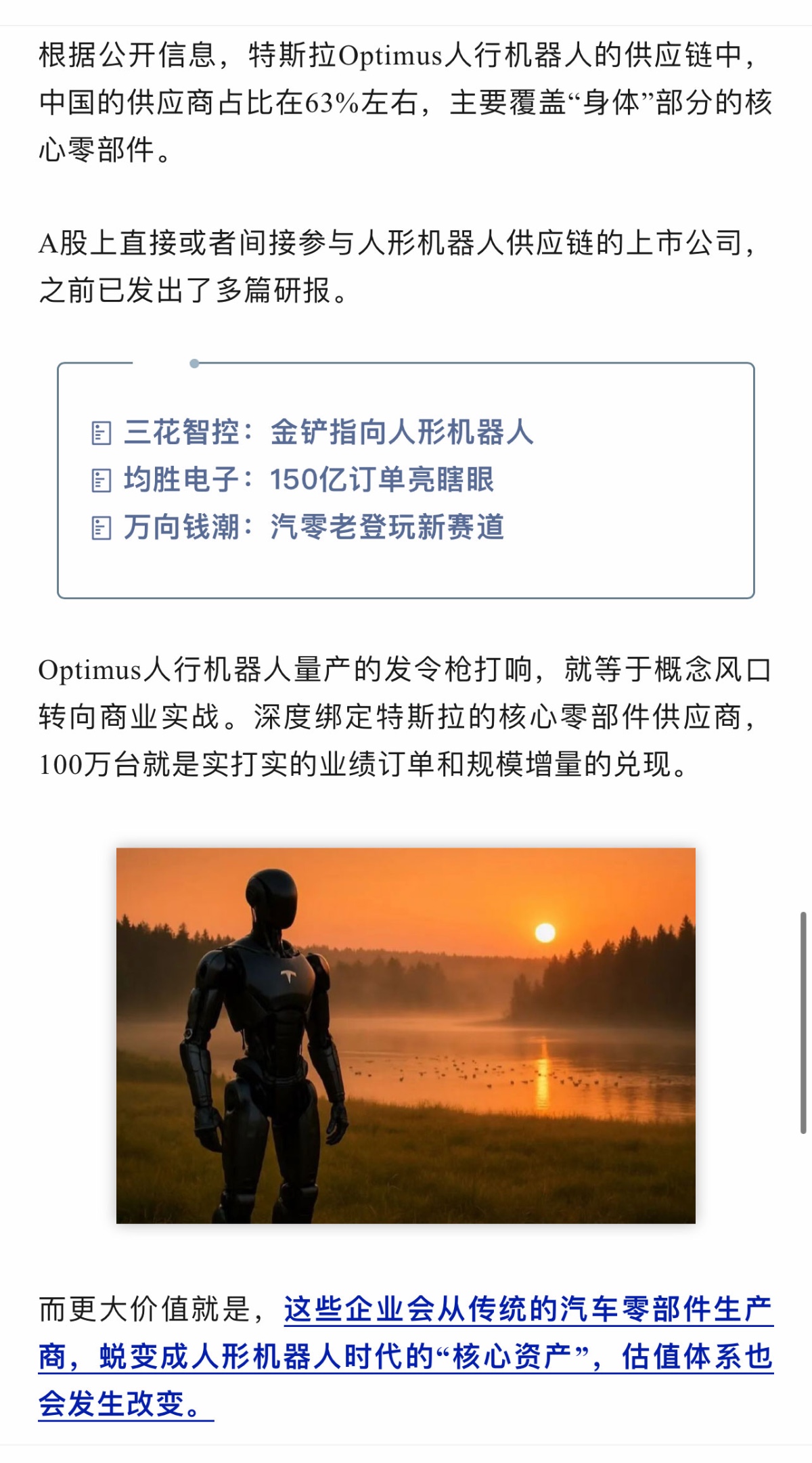The image size is (812, 1463).
Task: Open the 万向钱潮 research report link
Action: [x=314, y=527]
